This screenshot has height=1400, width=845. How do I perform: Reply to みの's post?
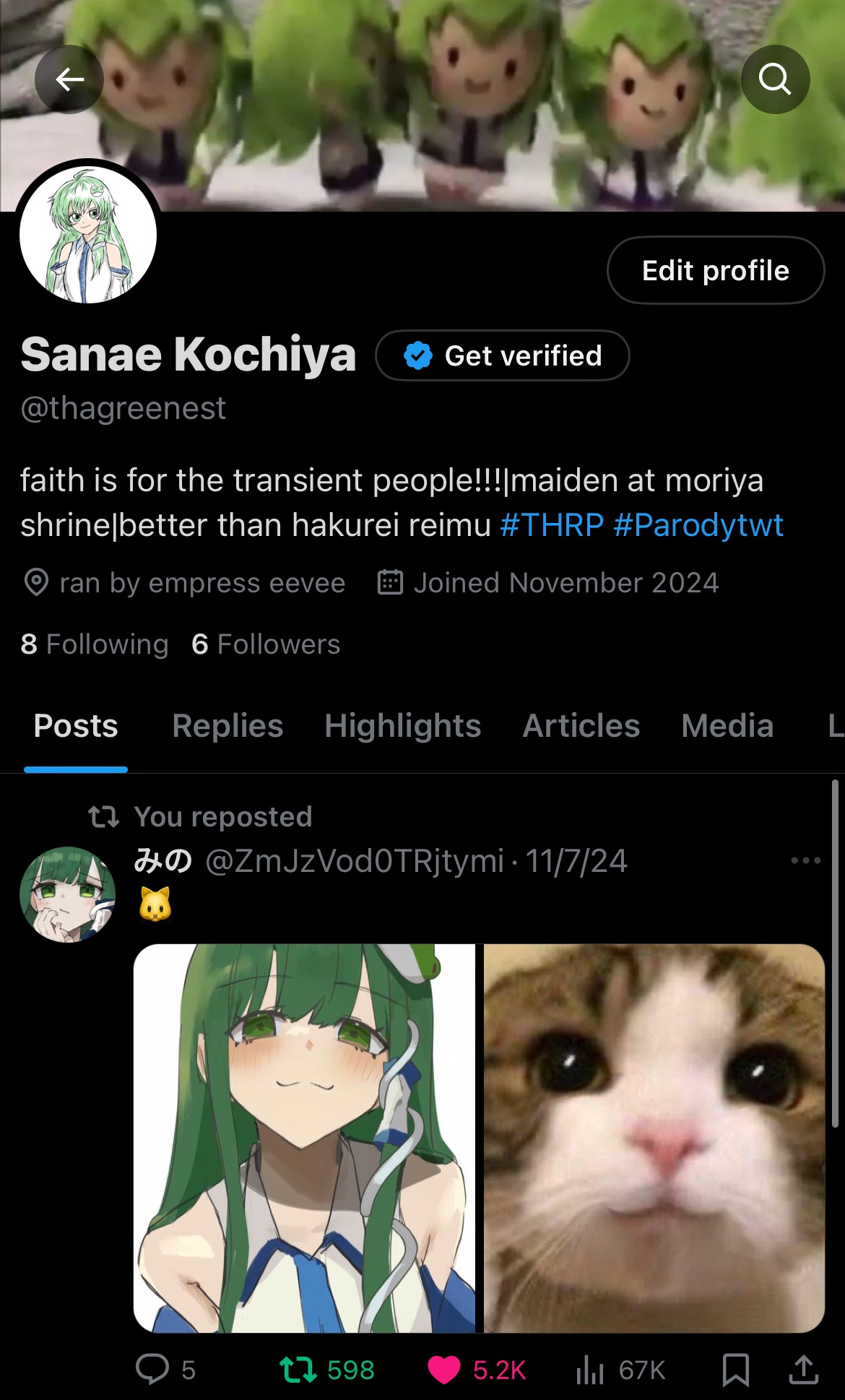152,1370
